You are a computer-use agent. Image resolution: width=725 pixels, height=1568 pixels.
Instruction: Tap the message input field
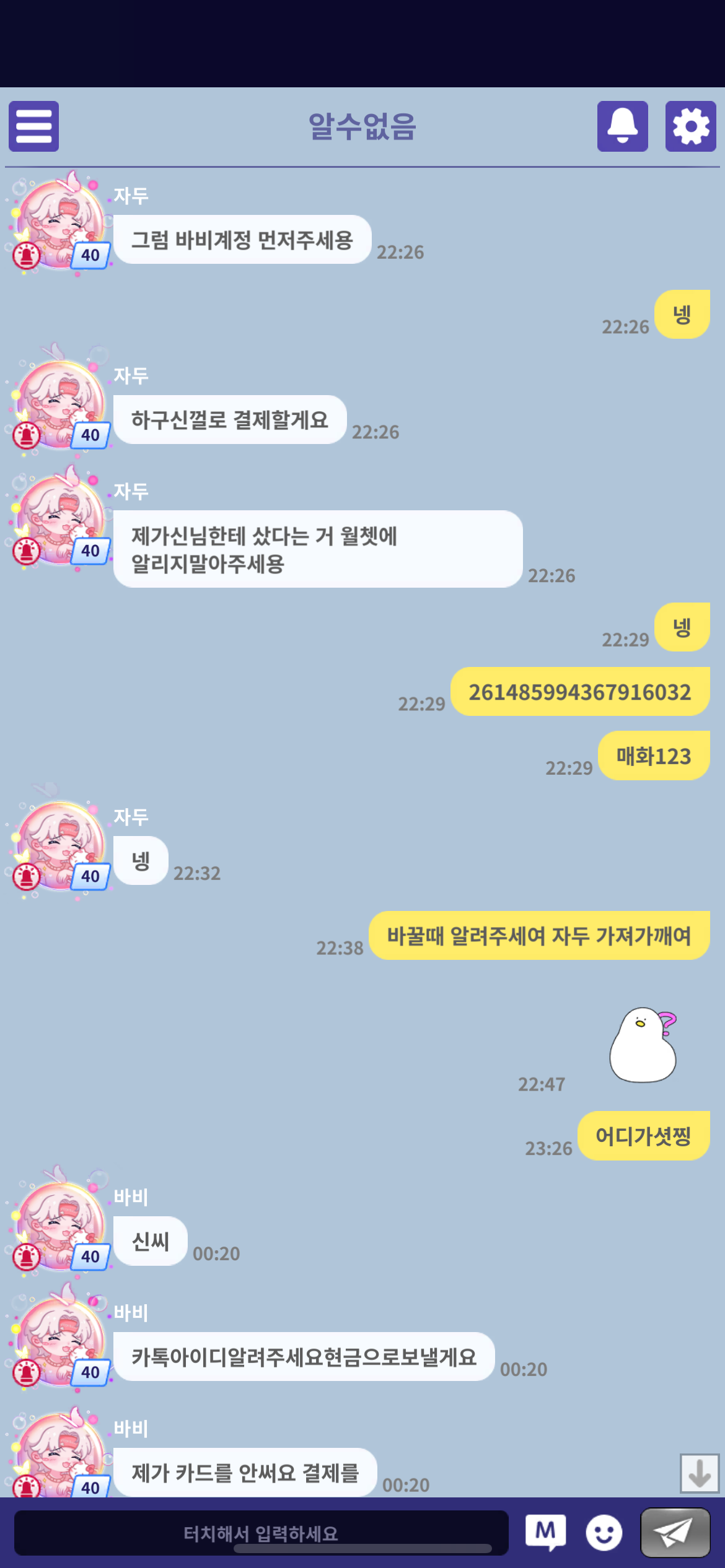coord(260,1533)
